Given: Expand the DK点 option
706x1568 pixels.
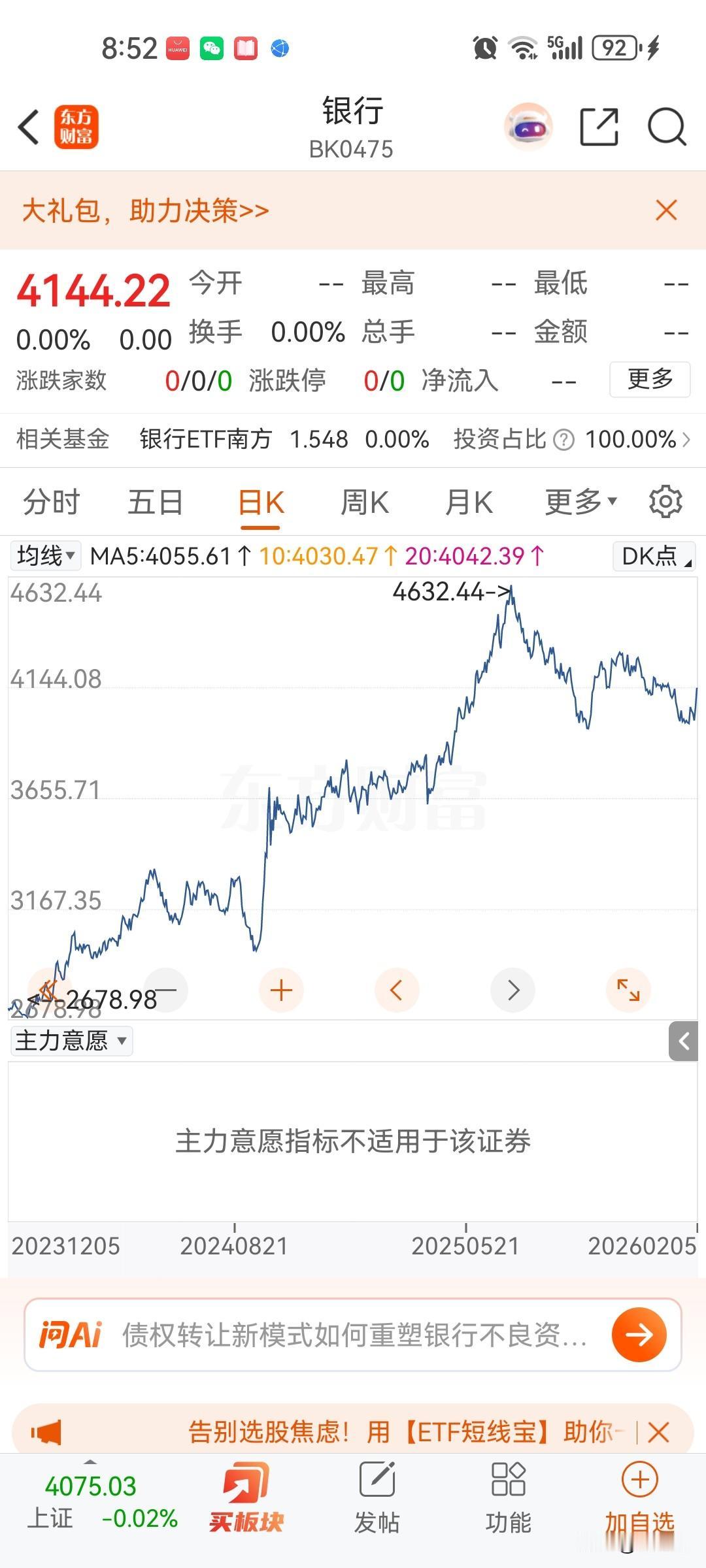Looking at the screenshot, I should (x=652, y=556).
